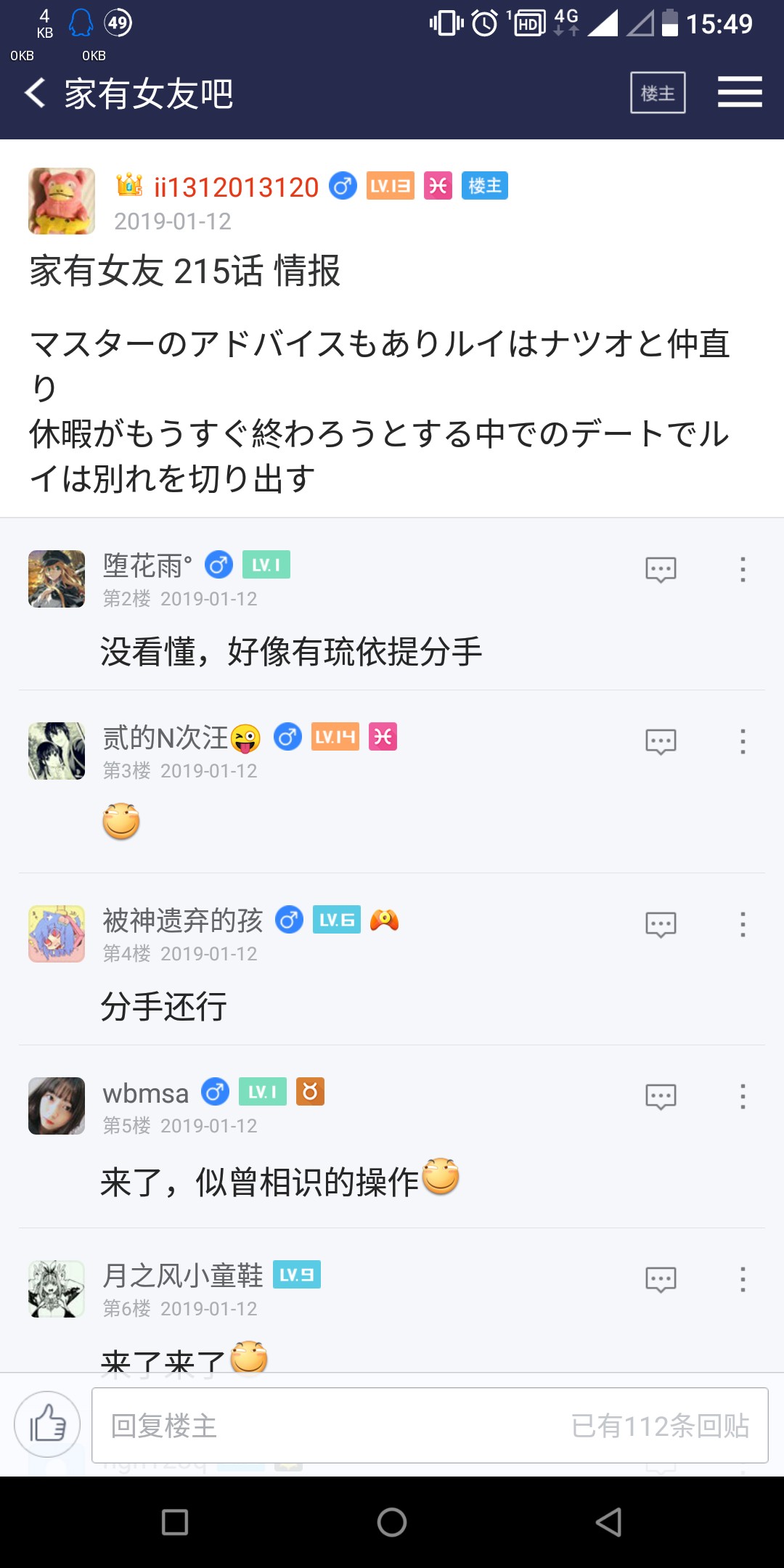Open more options on 贰的N次汪's comment

[x=742, y=742]
